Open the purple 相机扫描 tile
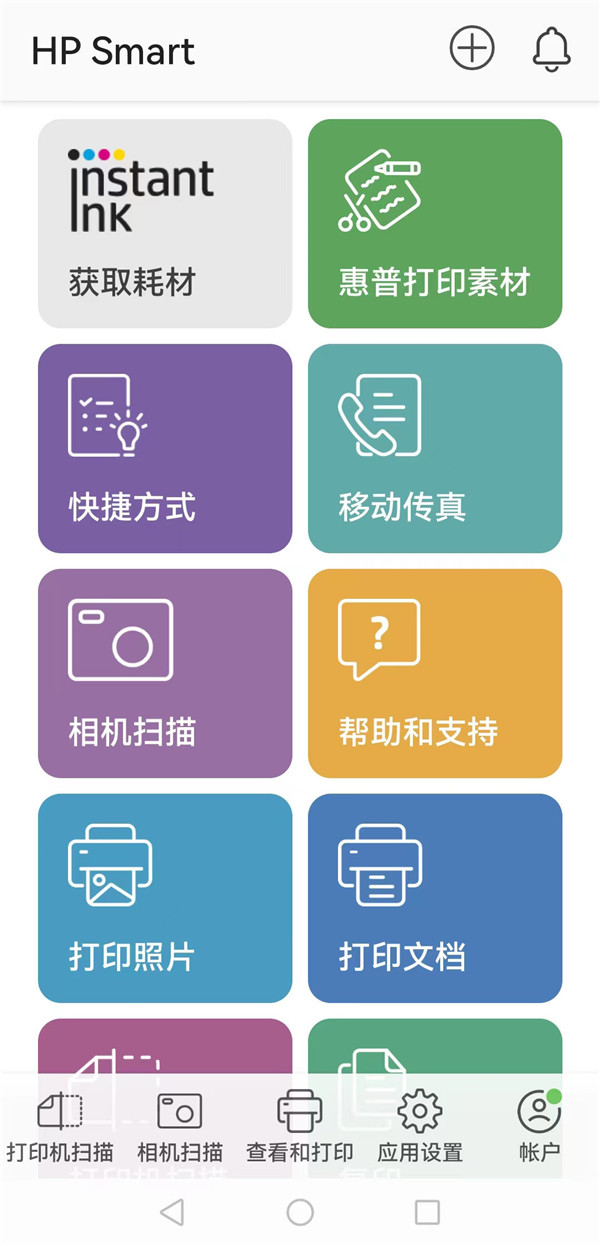600x1246 pixels. pyautogui.click(x=165, y=673)
